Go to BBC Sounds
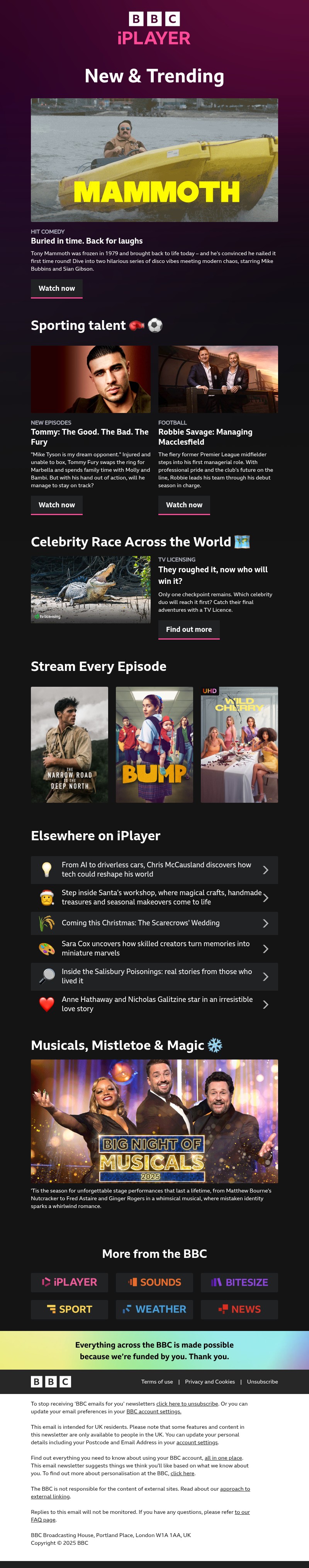The image size is (309, 1568). (x=154, y=1282)
